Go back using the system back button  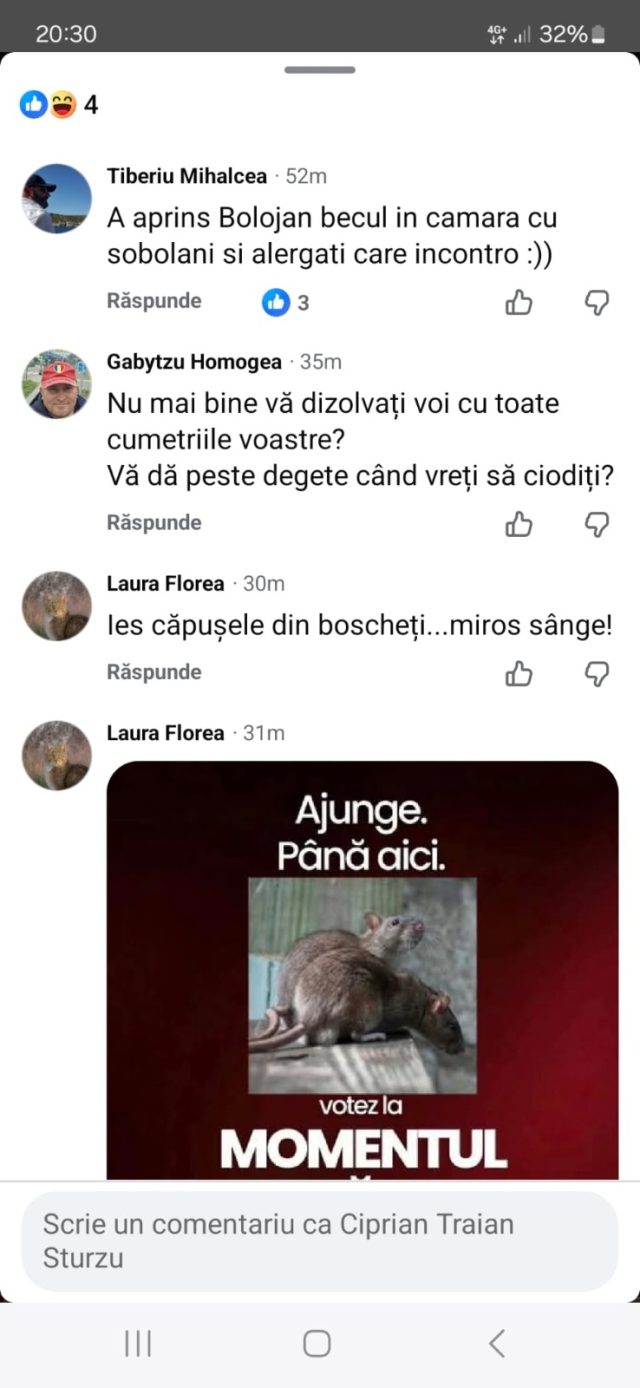coord(497,1343)
